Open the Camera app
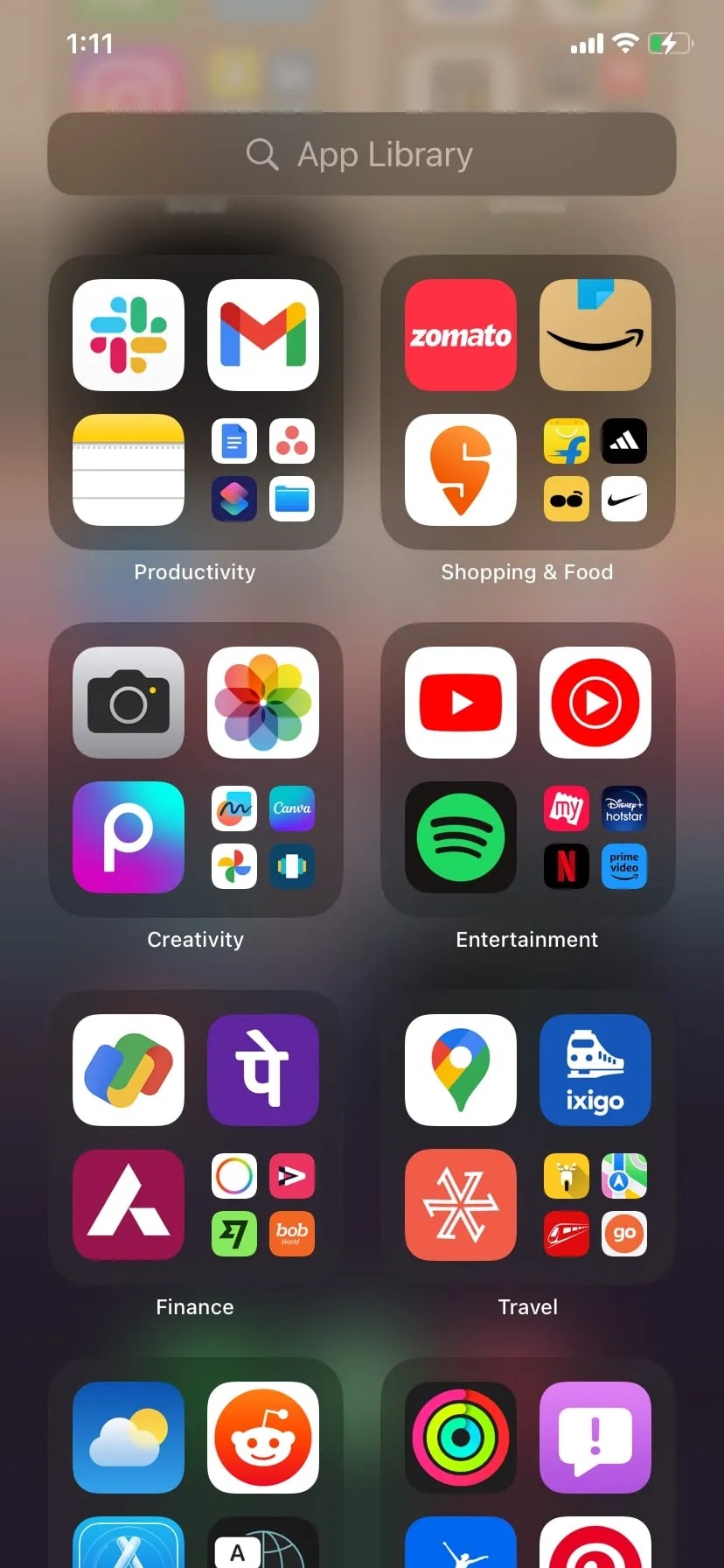This screenshot has height=1568, width=724. pos(128,703)
